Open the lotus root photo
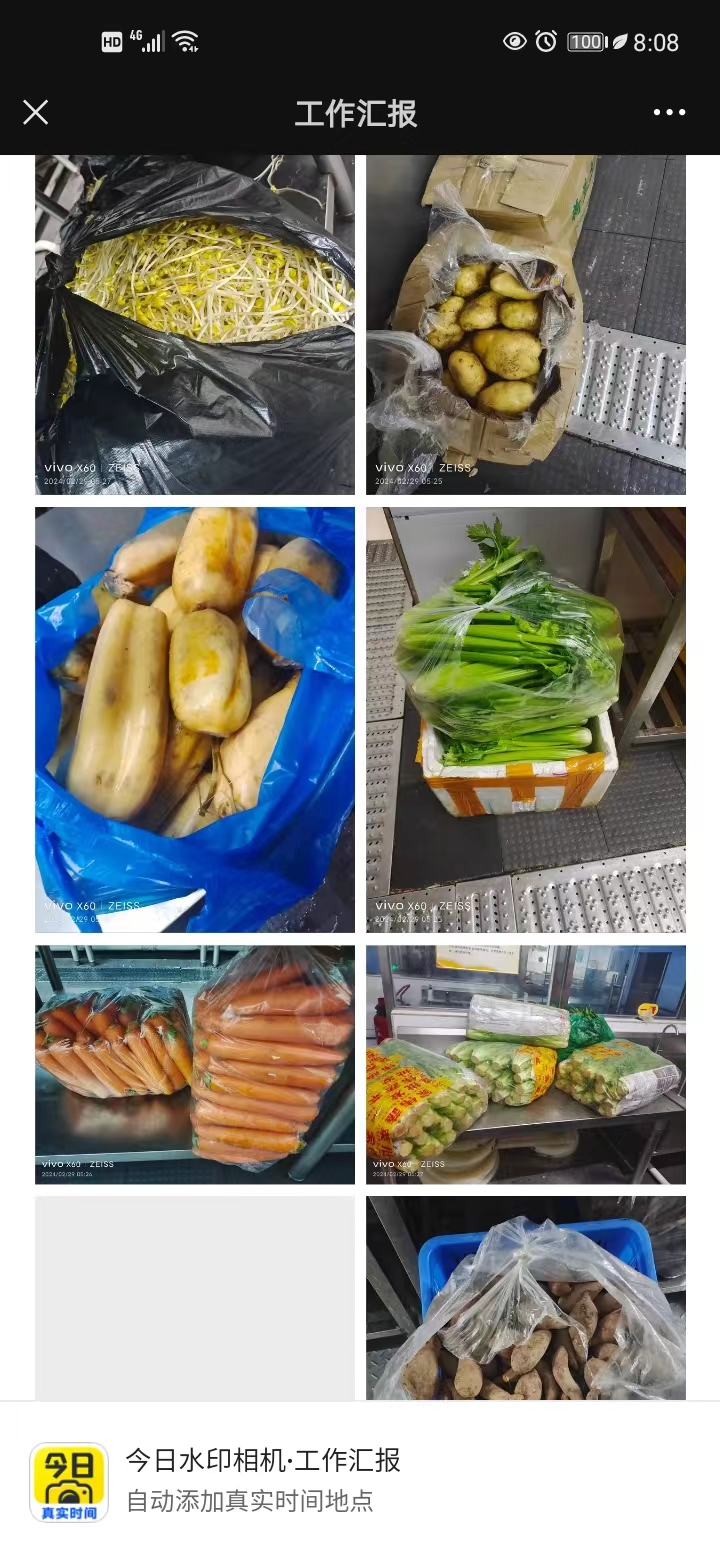The height and width of the screenshot is (1560, 720). click(195, 720)
